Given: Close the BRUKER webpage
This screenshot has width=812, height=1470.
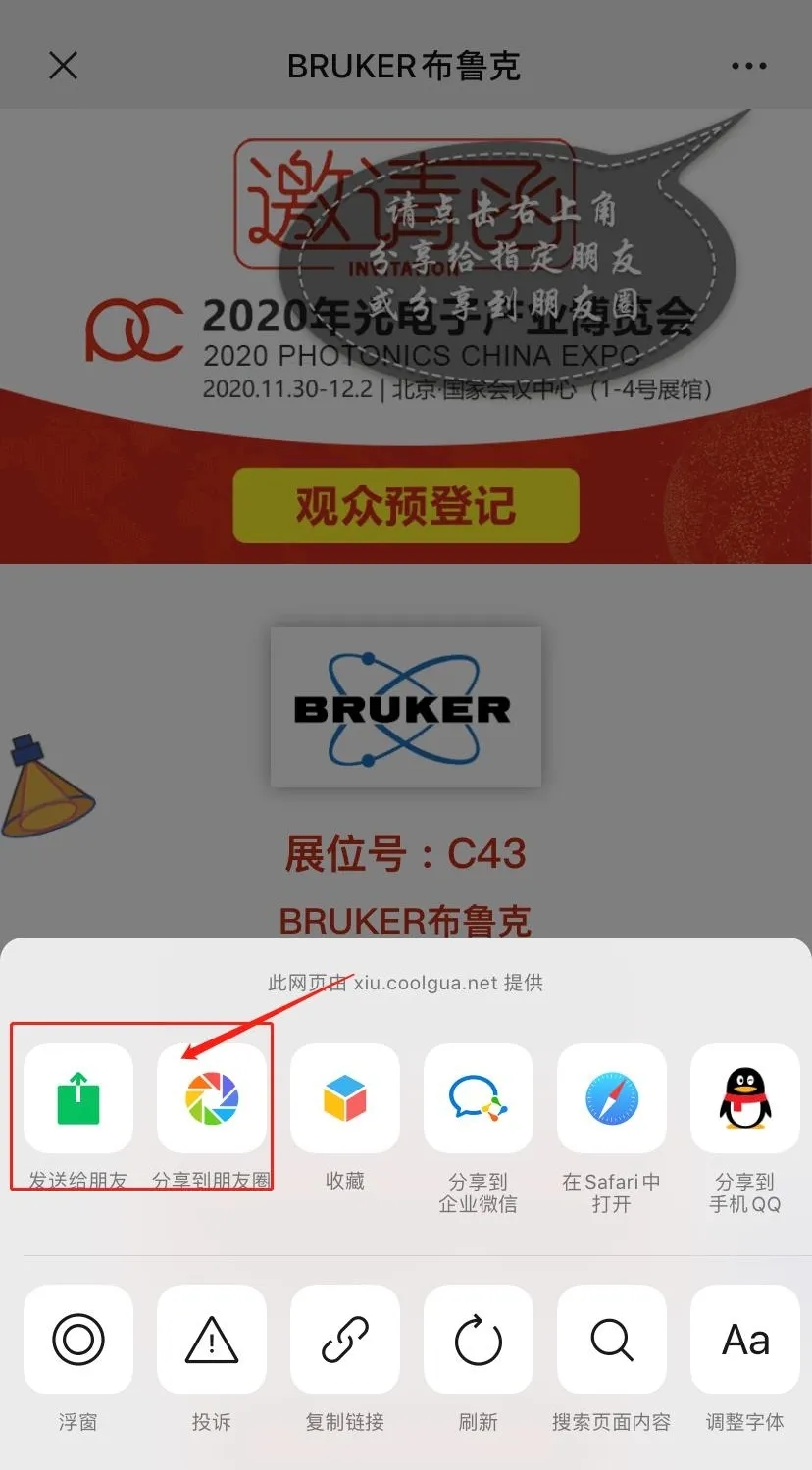Looking at the screenshot, I should pos(63,66).
